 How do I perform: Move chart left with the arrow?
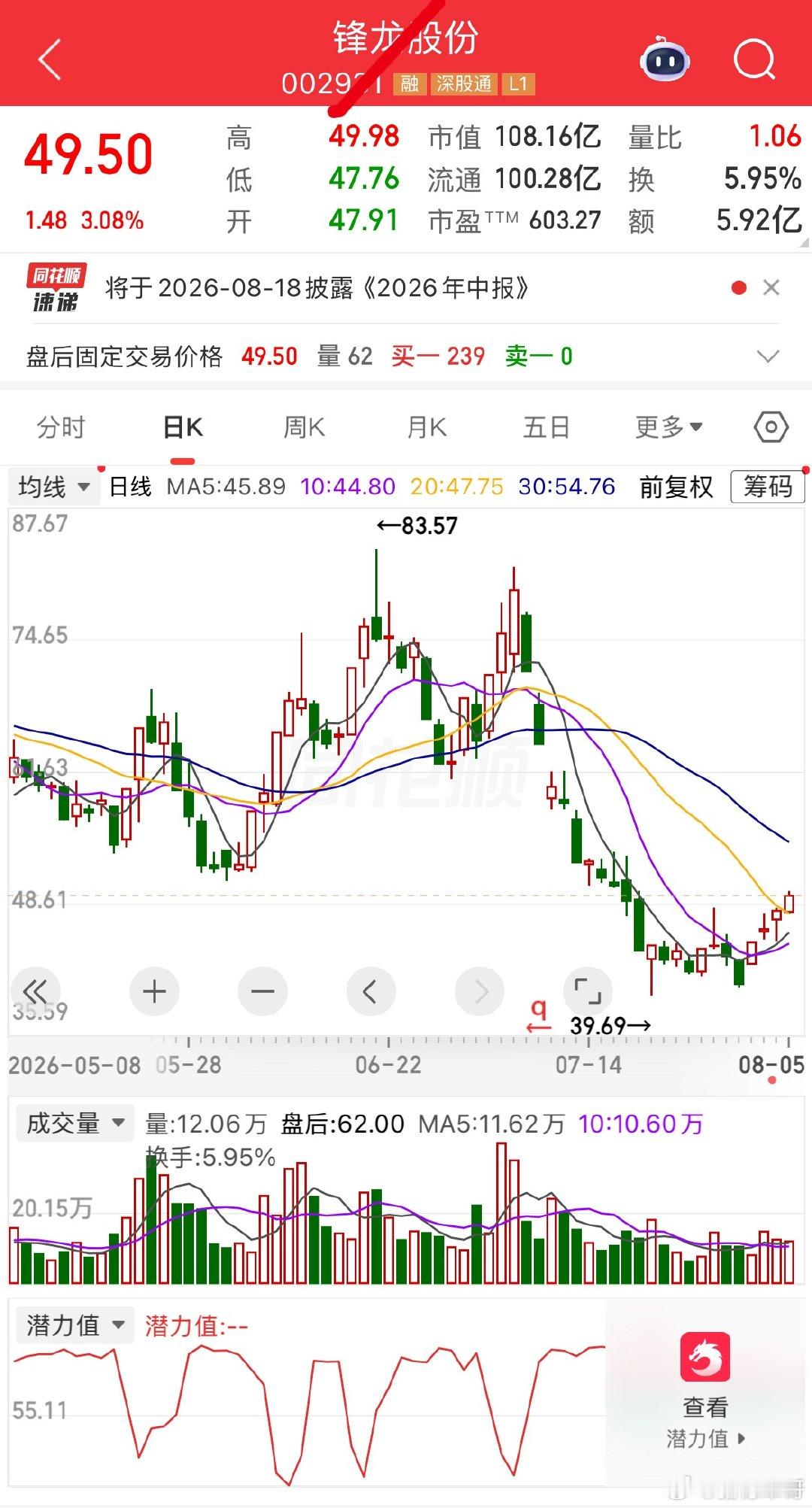tap(371, 991)
